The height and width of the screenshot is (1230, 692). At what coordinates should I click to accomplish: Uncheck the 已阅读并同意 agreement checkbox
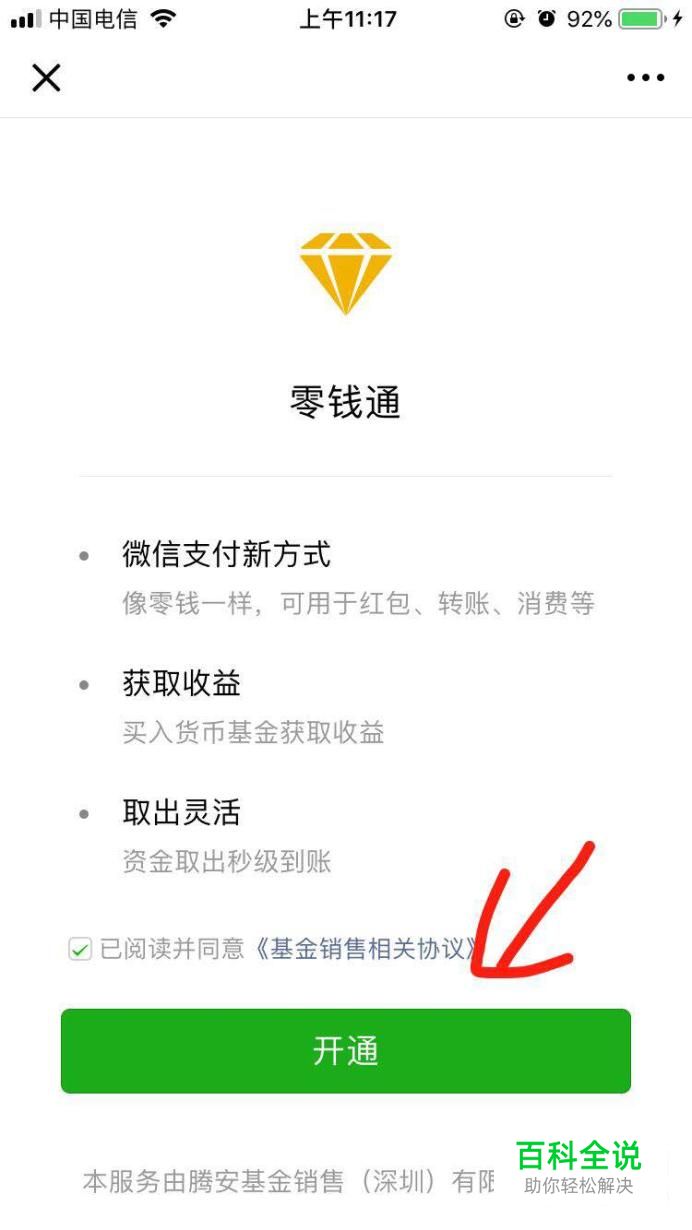pyautogui.click(x=80, y=949)
